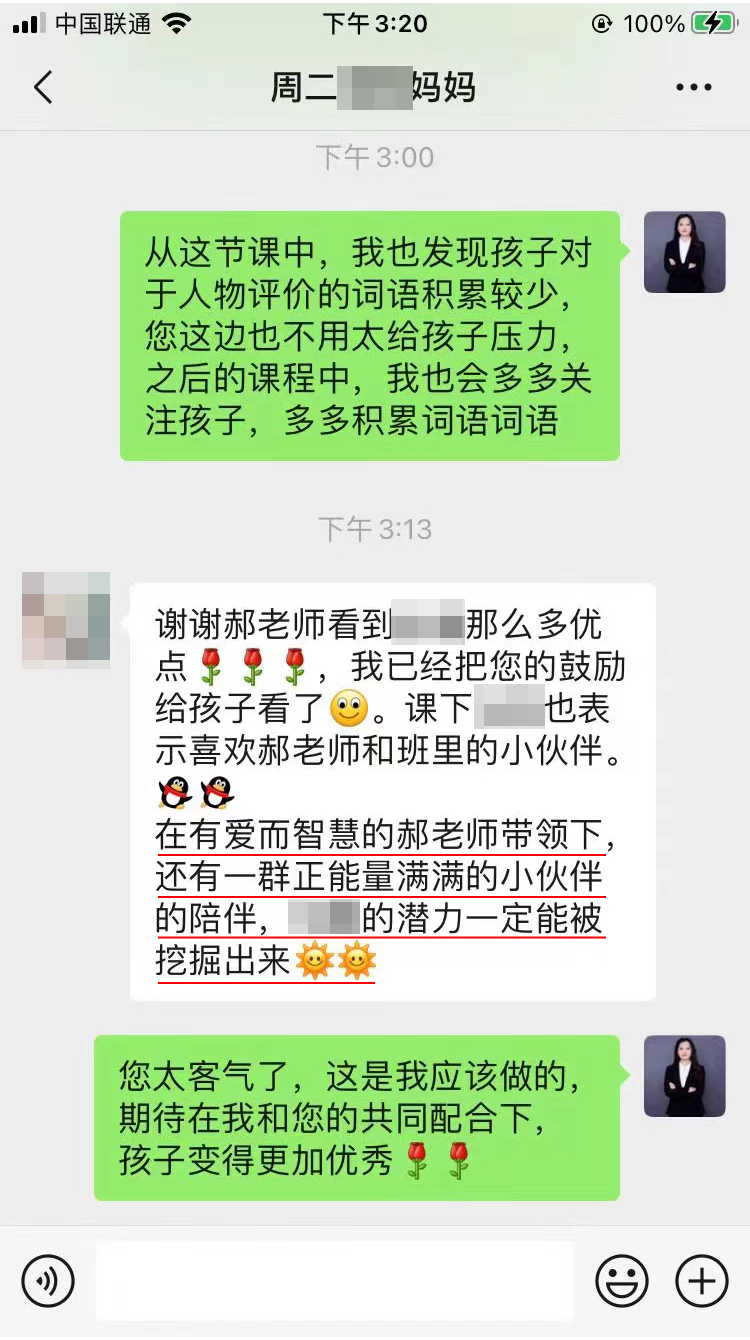Open the chat info overflow menu
Screen dimensions: 750x1340
point(693,88)
